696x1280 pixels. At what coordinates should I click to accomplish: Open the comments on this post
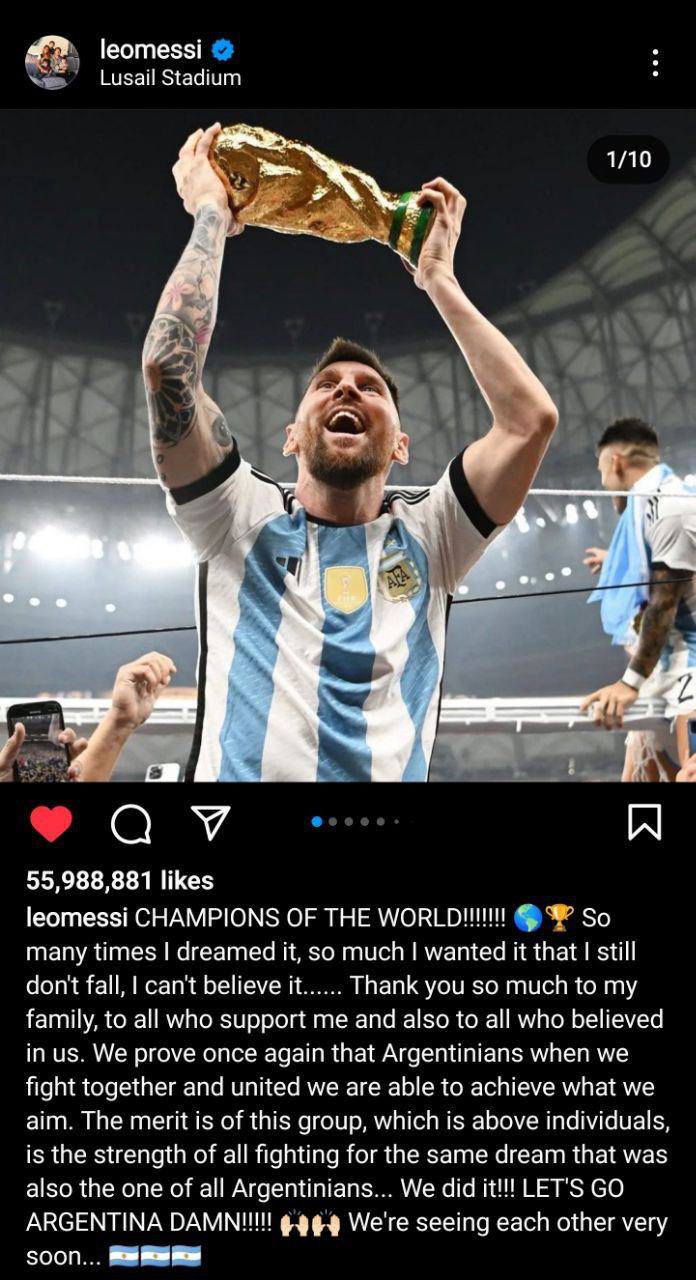(131, 823)
